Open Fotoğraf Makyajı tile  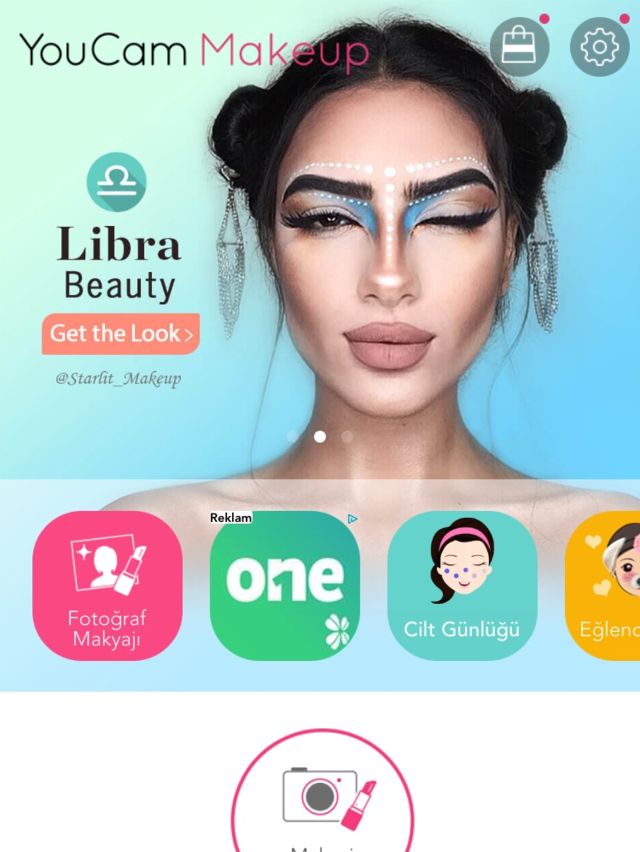coord(108,586)
